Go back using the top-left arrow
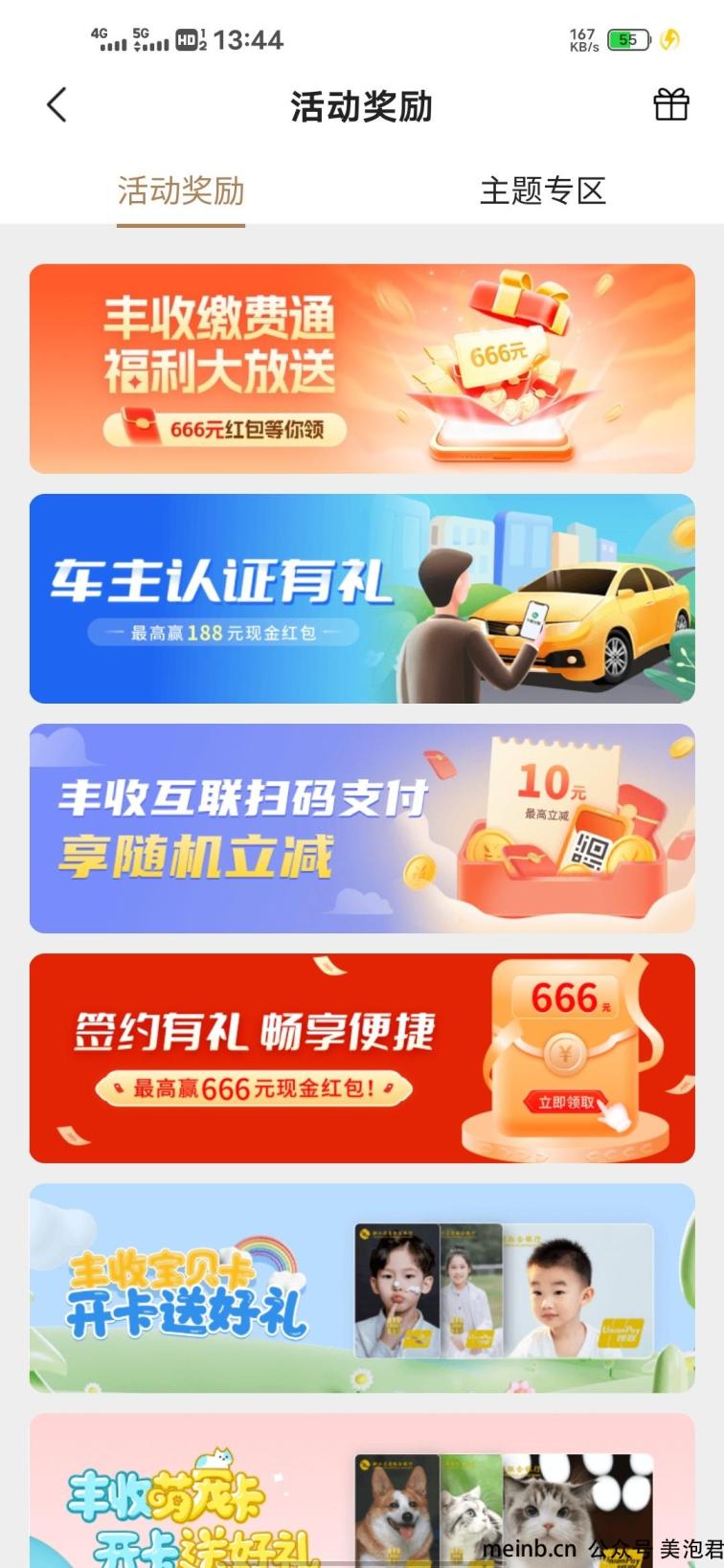 [57, 105]
